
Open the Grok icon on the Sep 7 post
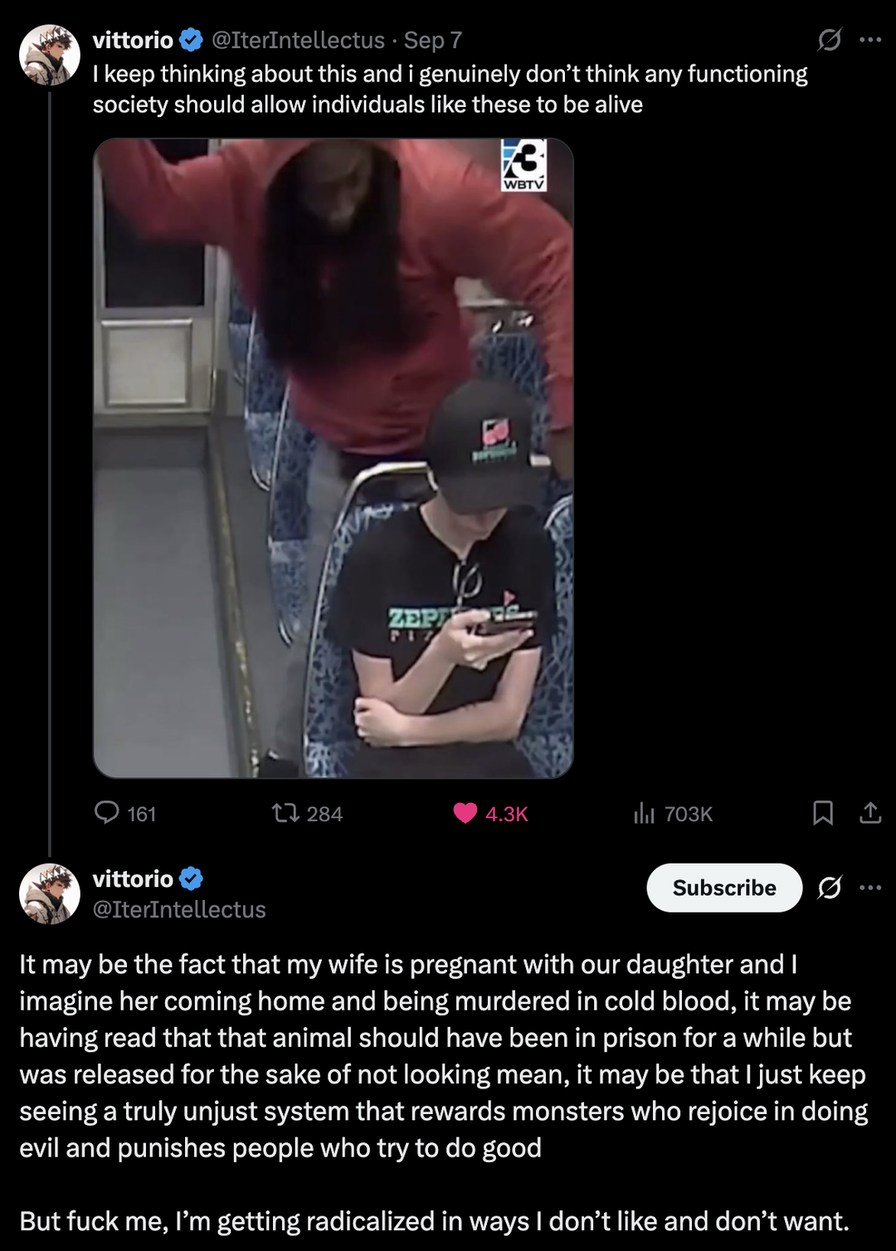point(829,40)
